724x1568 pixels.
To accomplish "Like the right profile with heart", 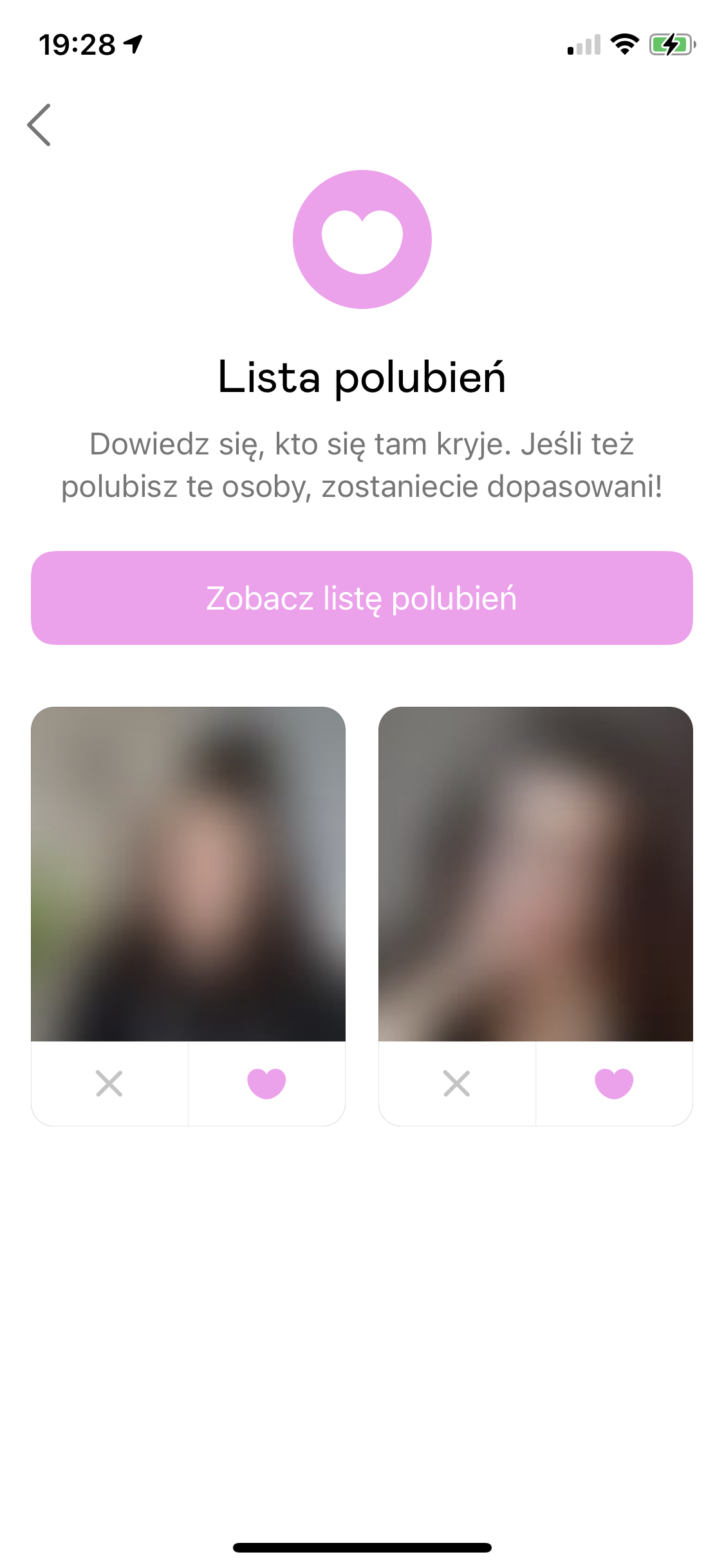I will pyautogui.click(x=614, y=1083).
